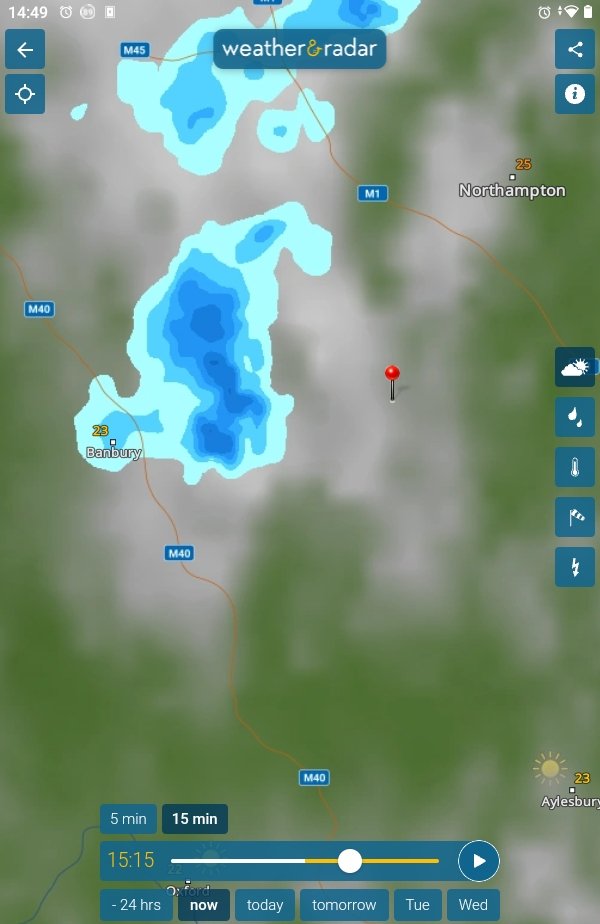Image resolution: width=600 pixels, height=924 pixels.
Task: Show the temperature layer
Action: [575, 467]
